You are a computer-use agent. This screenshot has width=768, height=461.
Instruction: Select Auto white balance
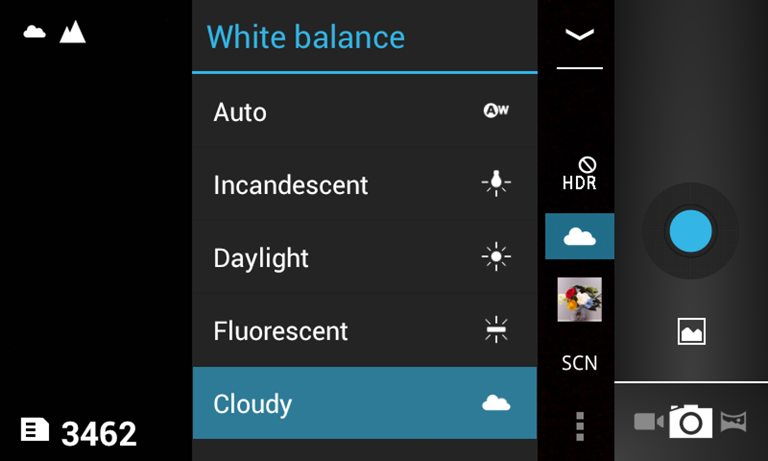coord(364,111)
